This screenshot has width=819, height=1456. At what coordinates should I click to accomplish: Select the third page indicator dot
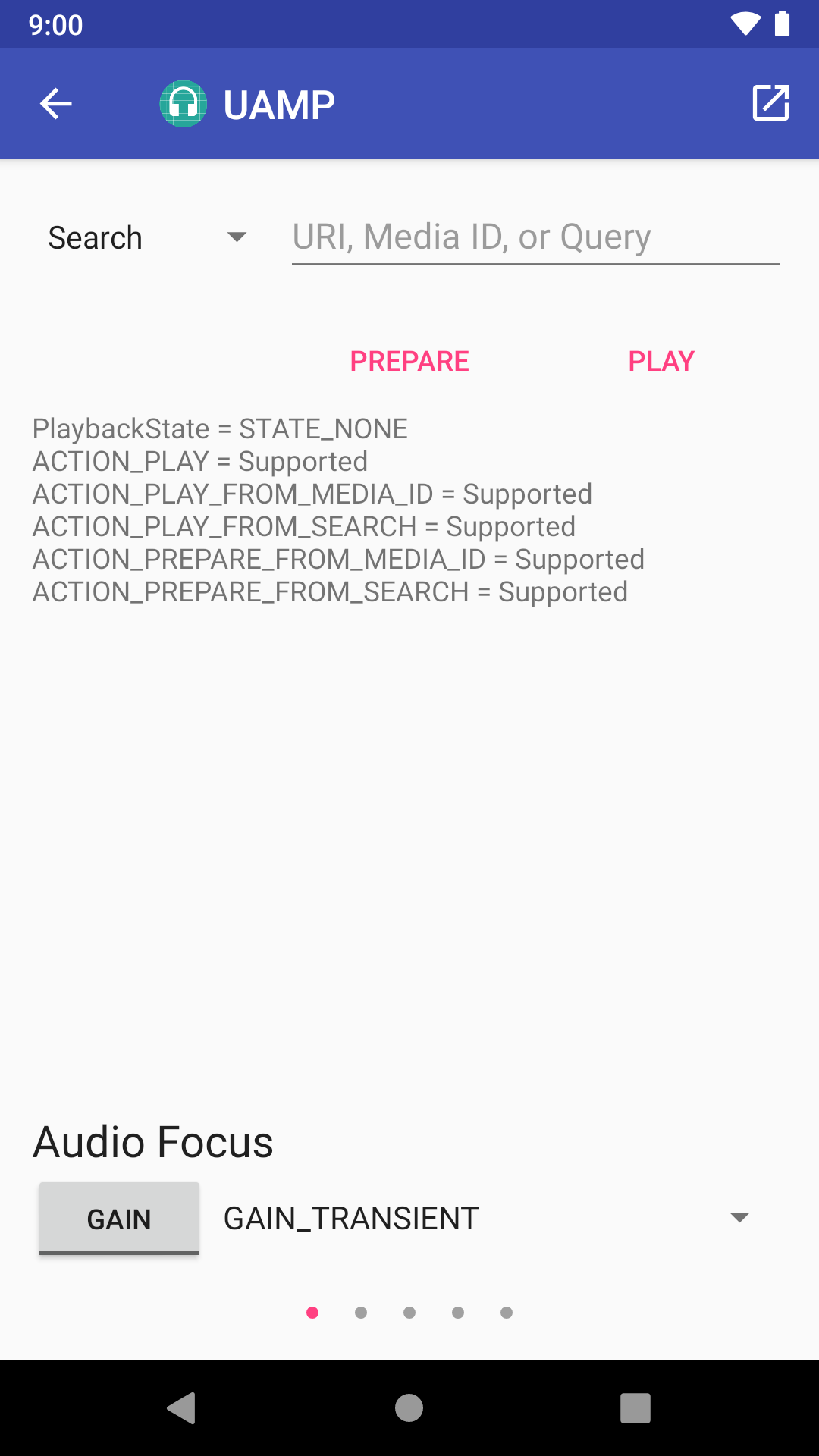pyautogui.click(x=409, y=1313)
